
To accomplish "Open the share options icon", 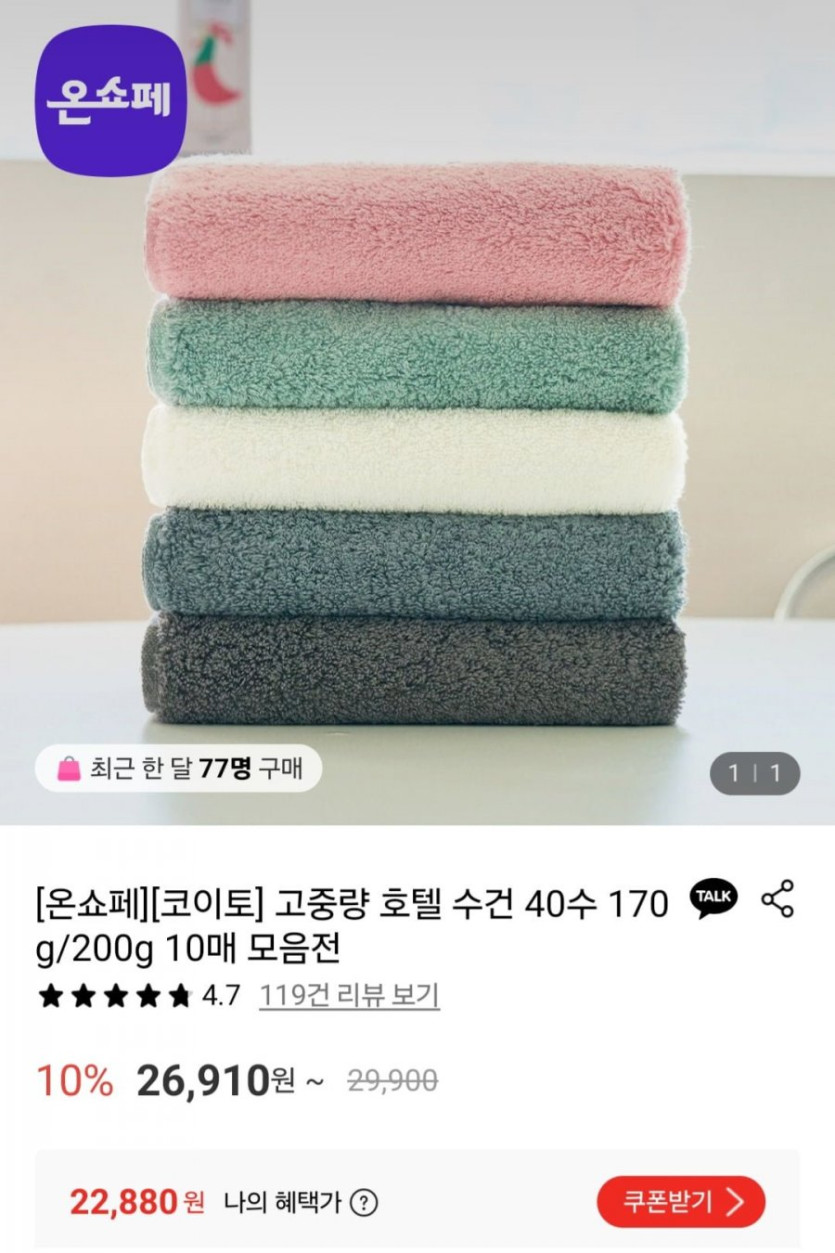I will coord(778,899).
